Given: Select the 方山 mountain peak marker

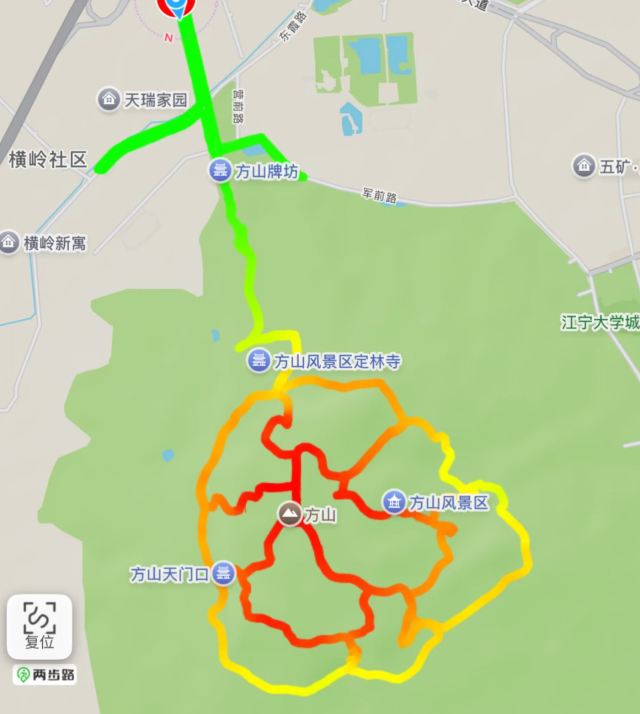Looking at the screenshot, I should [290, 515].
